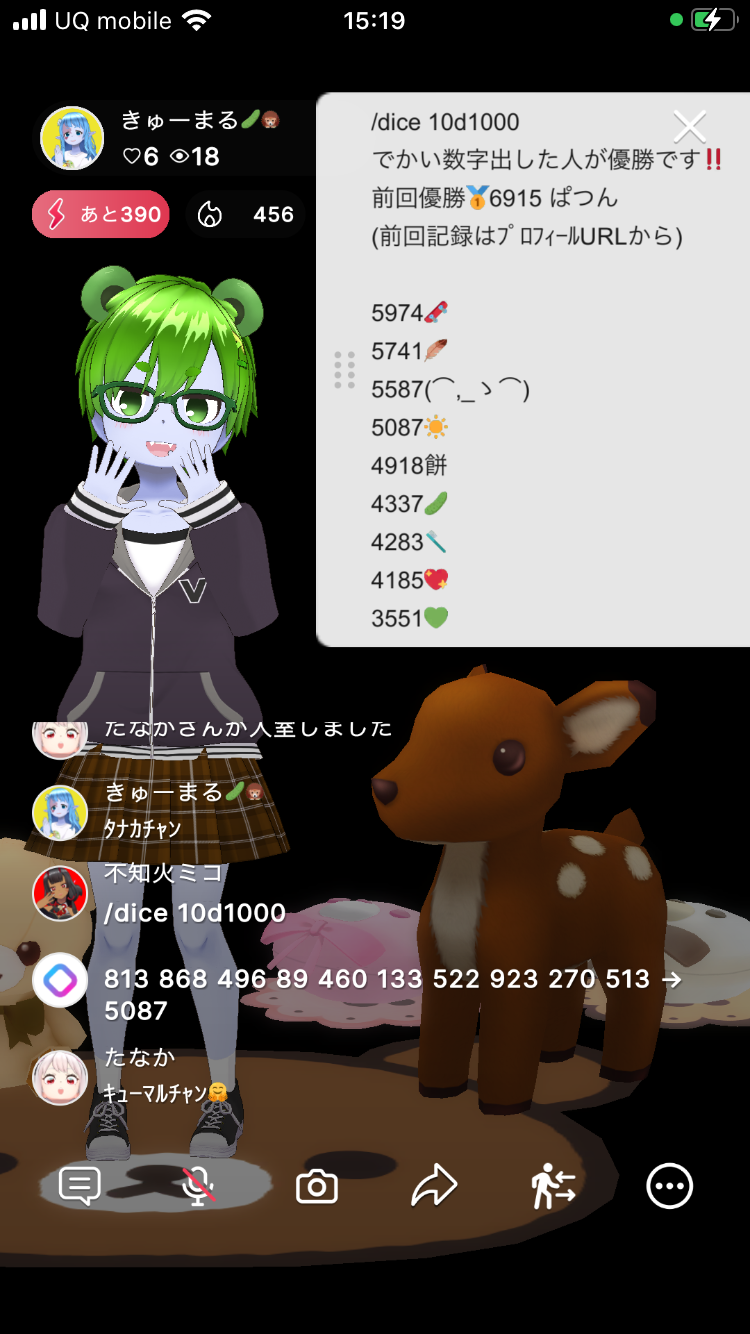Open たなか's commenter avatar

coord(60,1077)
